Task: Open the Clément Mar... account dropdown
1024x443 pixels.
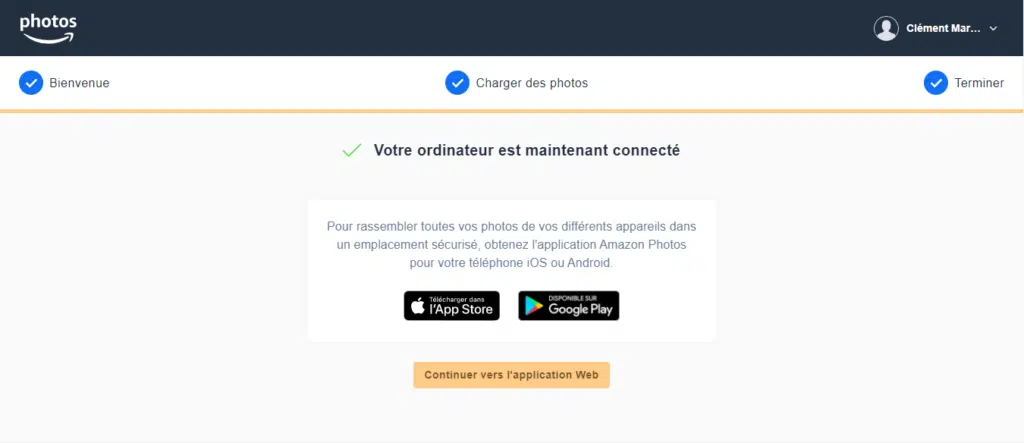Action: (x=937, y=29)
